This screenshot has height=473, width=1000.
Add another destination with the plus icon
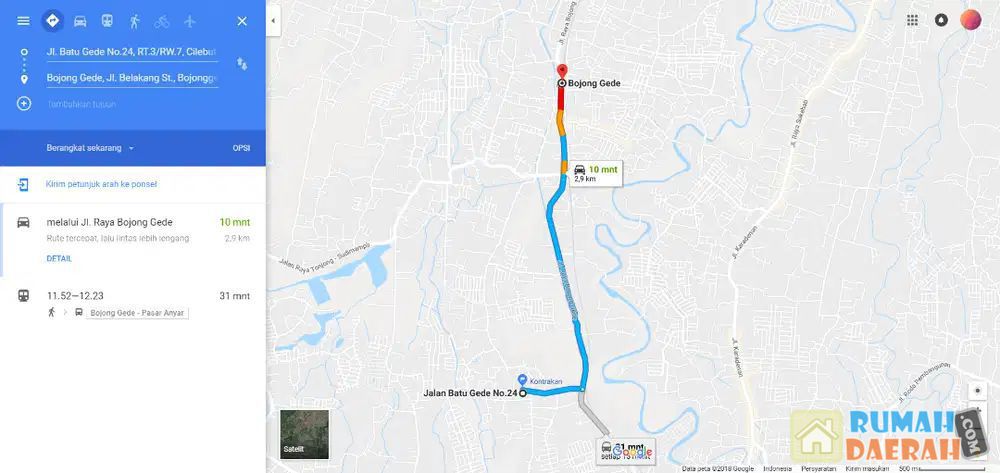(24, 103)
